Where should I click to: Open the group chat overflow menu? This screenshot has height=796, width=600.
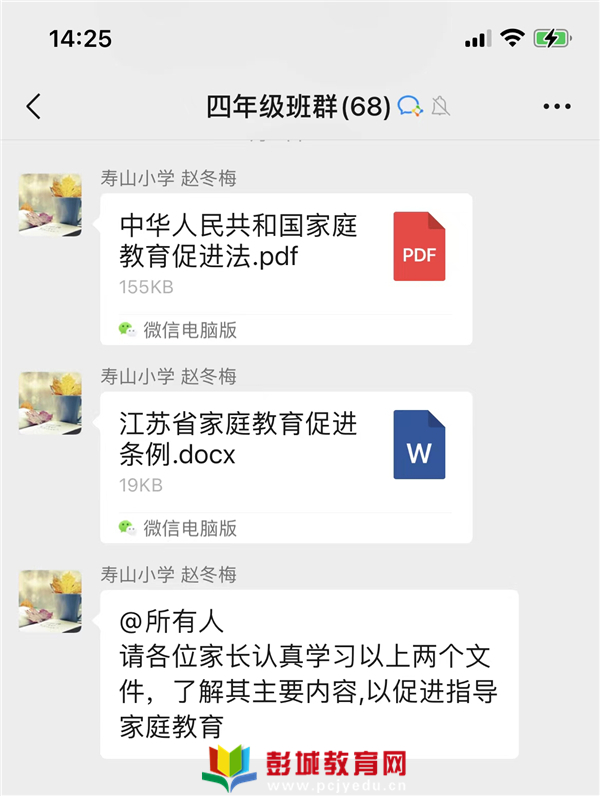[556, 107]
